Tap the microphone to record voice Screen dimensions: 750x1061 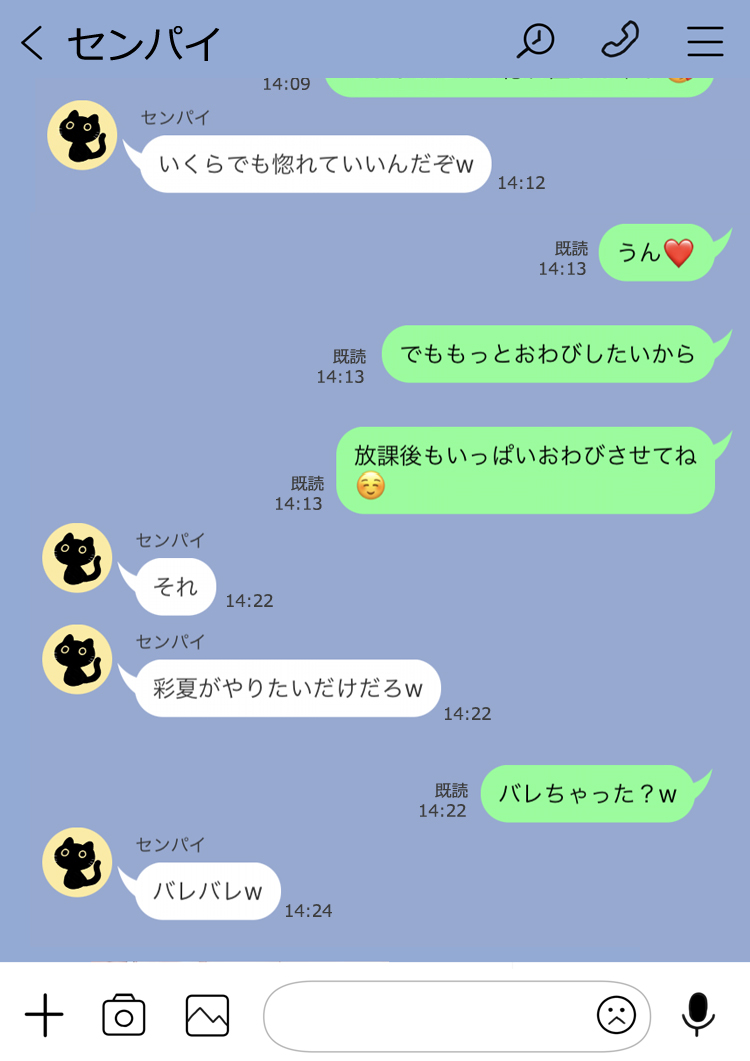tap(698, 1014)
